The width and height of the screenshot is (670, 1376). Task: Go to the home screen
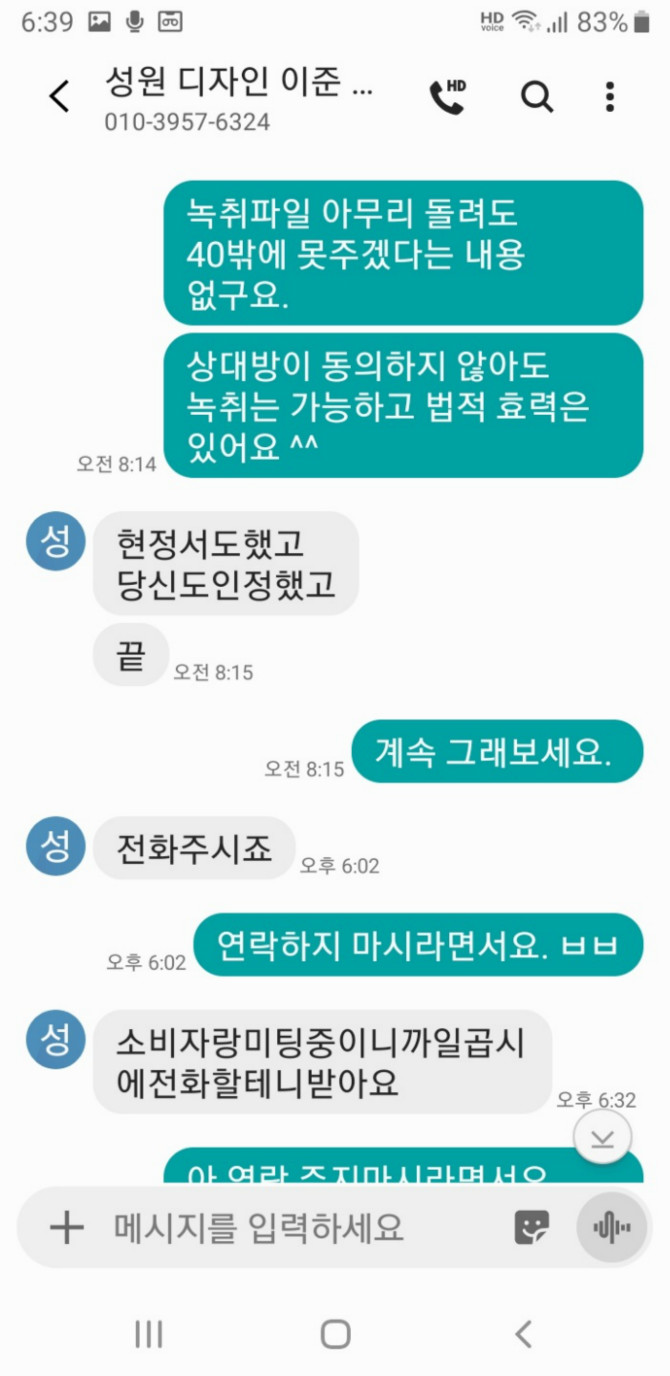point(335,1333)
